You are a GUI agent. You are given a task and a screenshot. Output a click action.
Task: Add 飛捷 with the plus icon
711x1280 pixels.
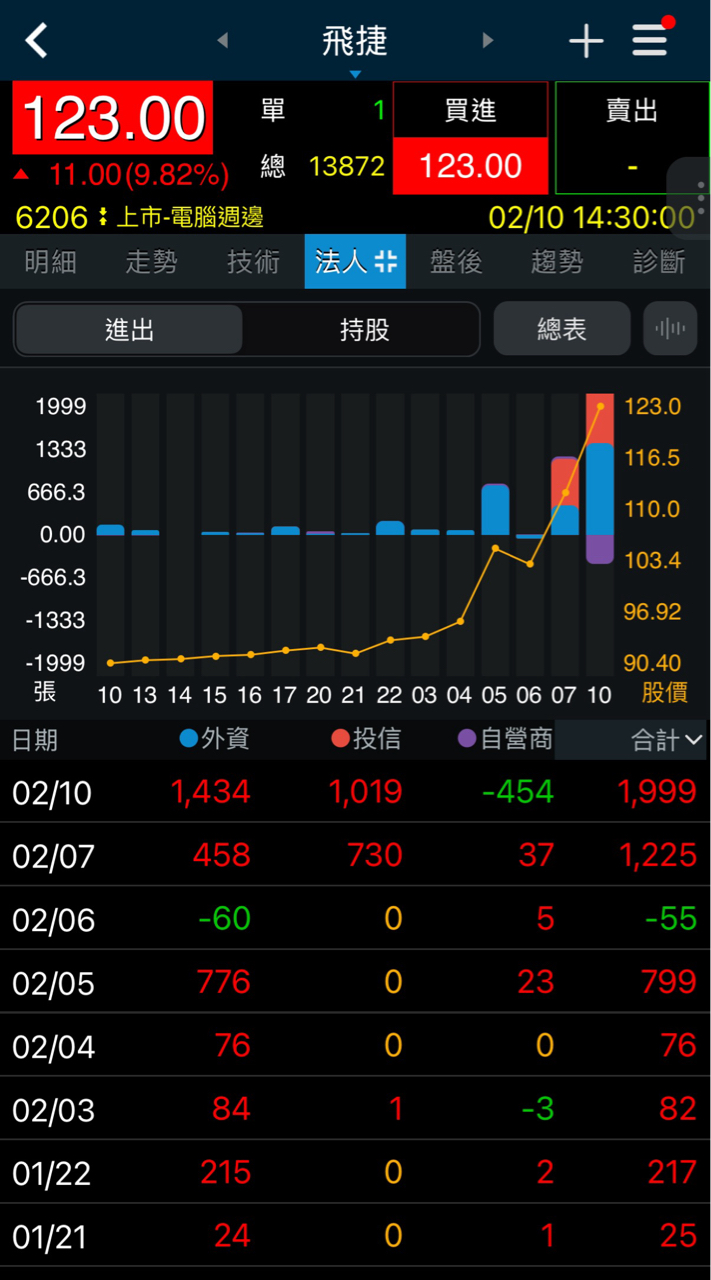tap(586, 41)
